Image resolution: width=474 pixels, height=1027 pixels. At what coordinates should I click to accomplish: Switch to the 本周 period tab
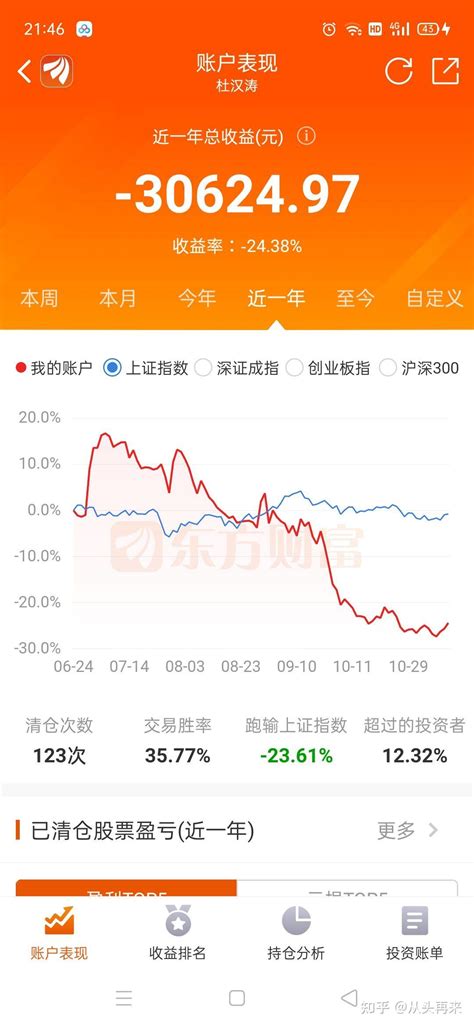[x=39, y=299]
